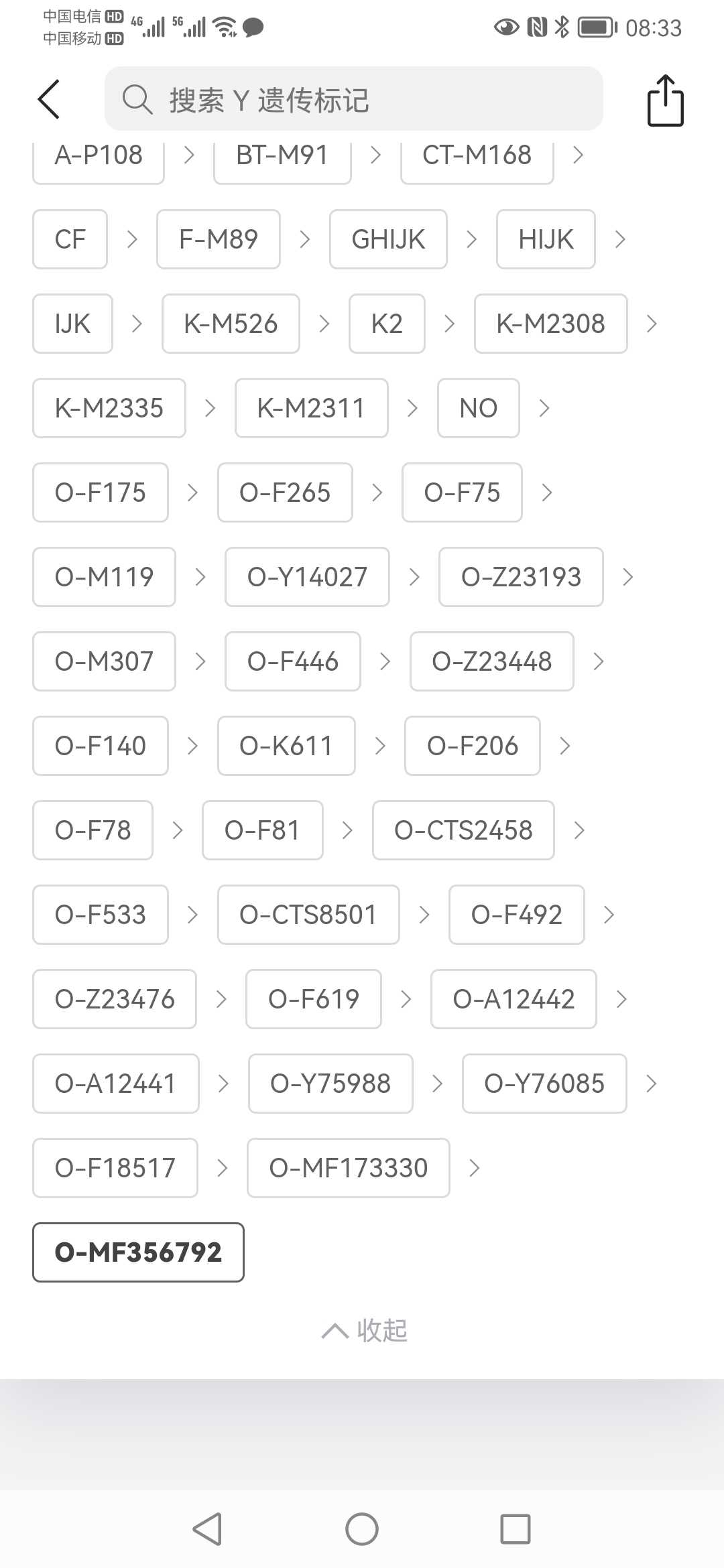Choose the O-K611 chip
Image resolution: width=724 pixels, height=1568 pixels.
click(286, 746)
